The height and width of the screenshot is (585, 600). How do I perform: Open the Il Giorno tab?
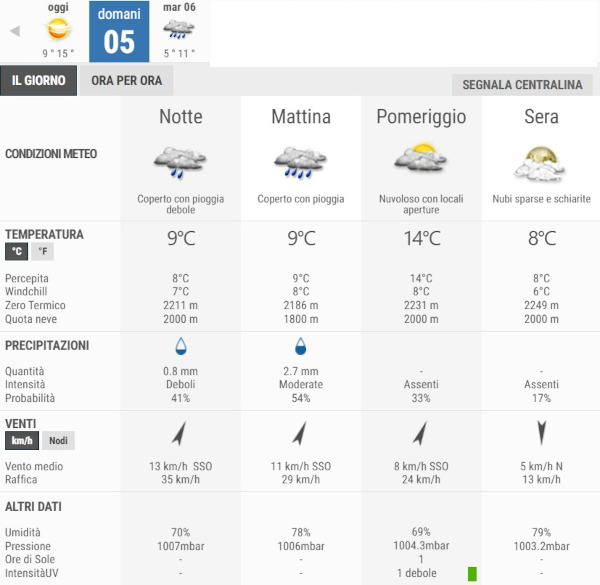(x=39, y=81)
